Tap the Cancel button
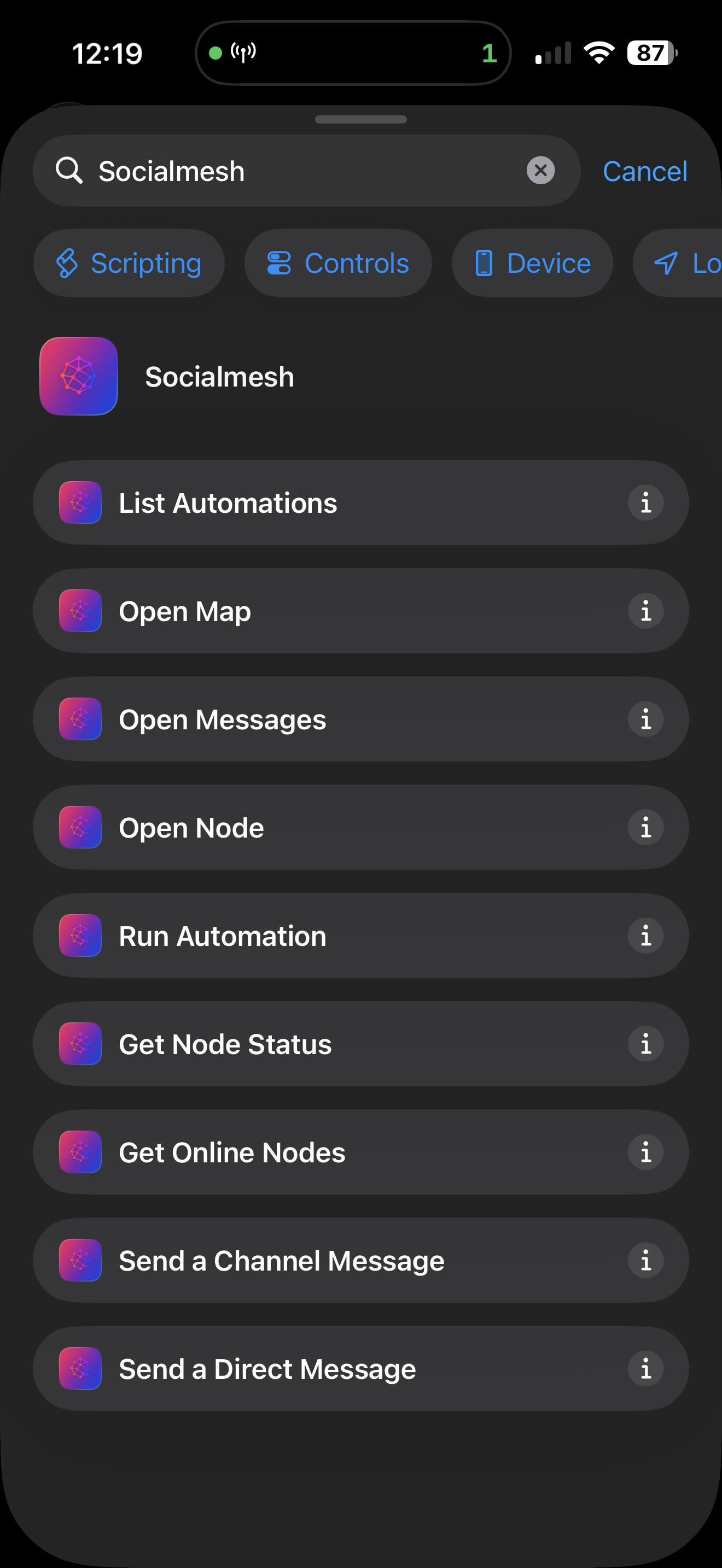This screenshot has height=1568, width=722. (x=645, y=171)
